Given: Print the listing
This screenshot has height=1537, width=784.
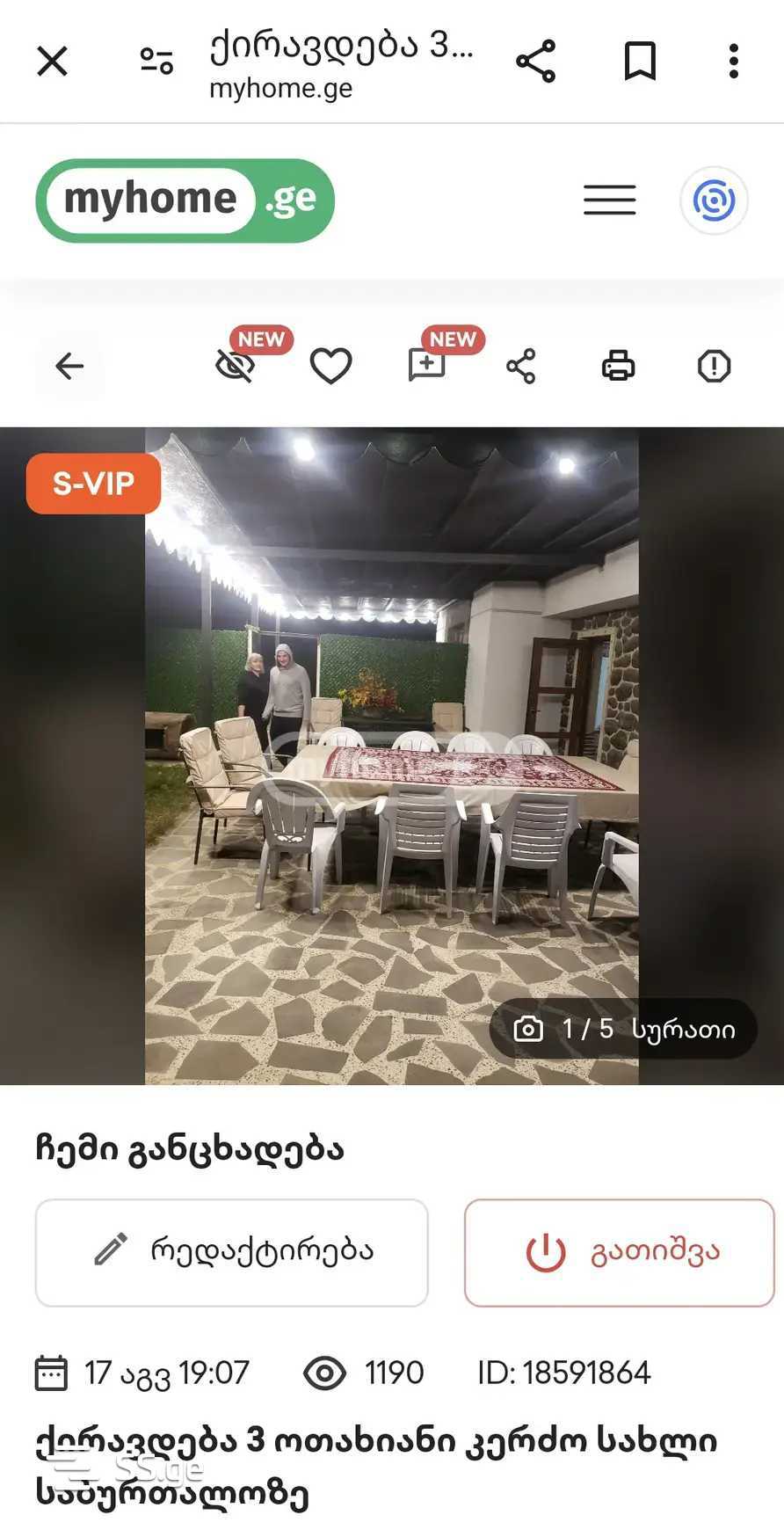Looking at the screenshot, I should 618,366.
